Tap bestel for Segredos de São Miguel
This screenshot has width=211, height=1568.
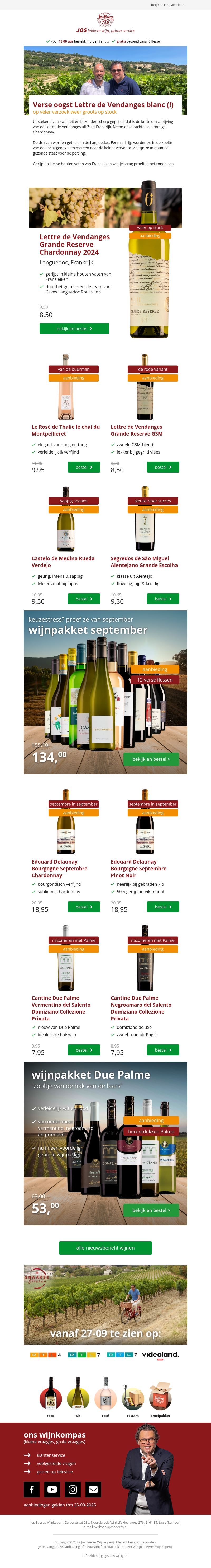[163, 598]
